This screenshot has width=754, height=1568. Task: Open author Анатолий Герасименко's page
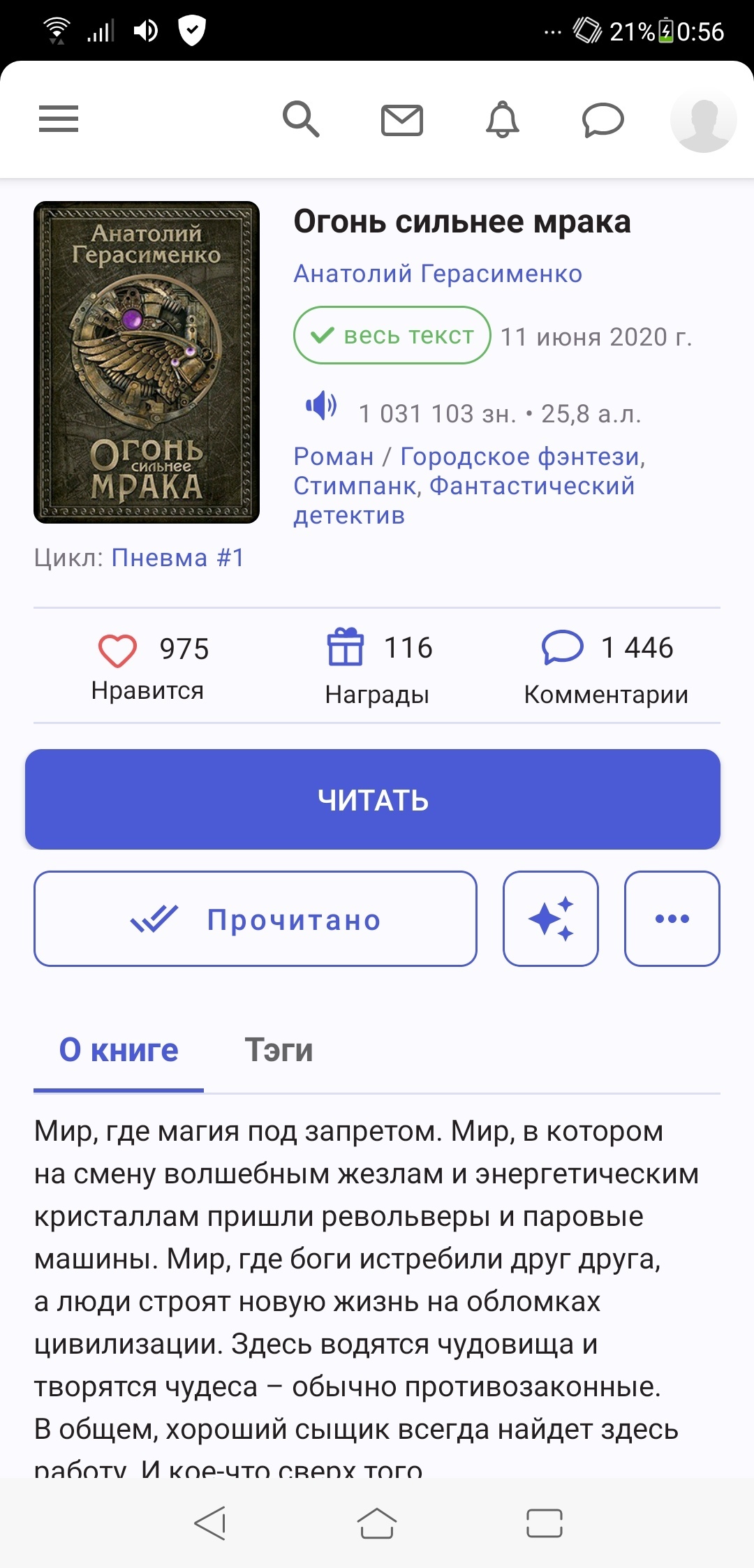click(438, 274)
